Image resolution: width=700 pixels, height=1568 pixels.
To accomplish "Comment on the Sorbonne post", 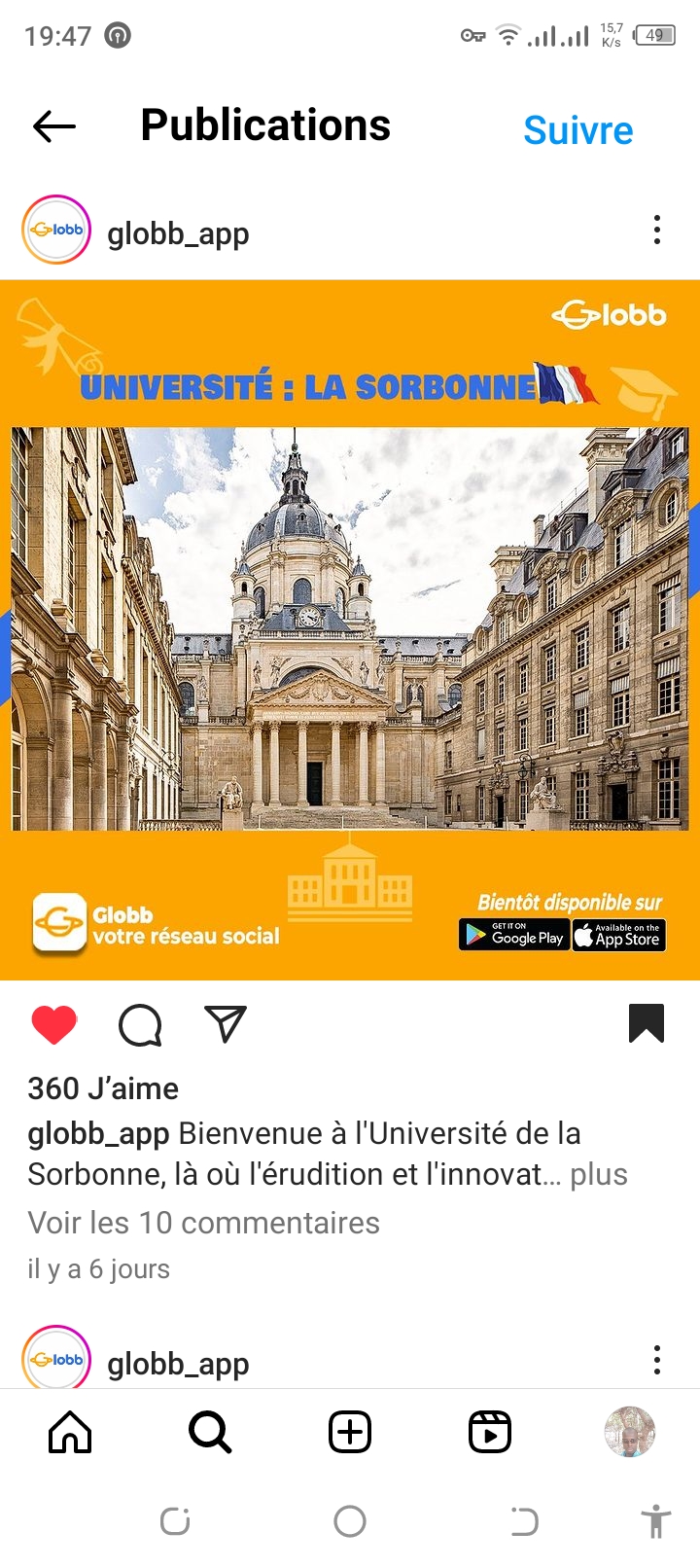I will click(140, 1024).
